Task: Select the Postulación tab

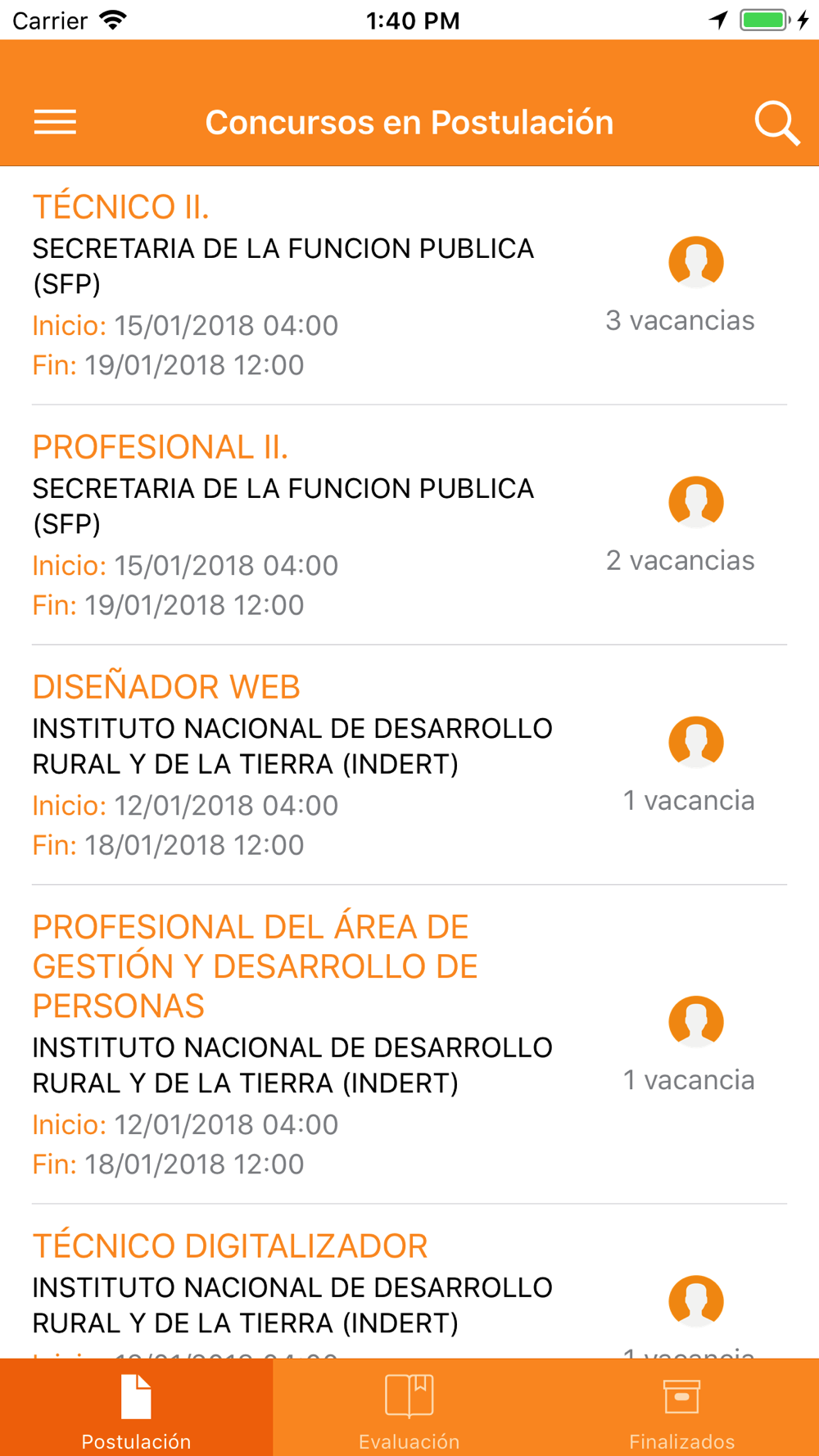Action: click(136, 1409)
